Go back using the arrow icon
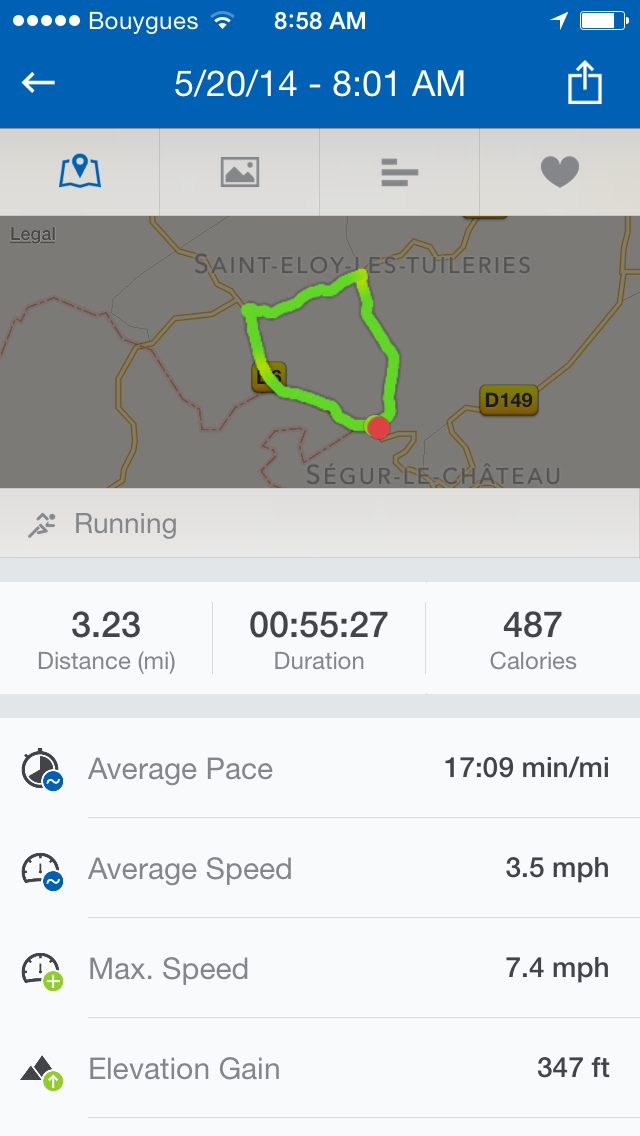640x1136 pixels. (x=39, y=83)
